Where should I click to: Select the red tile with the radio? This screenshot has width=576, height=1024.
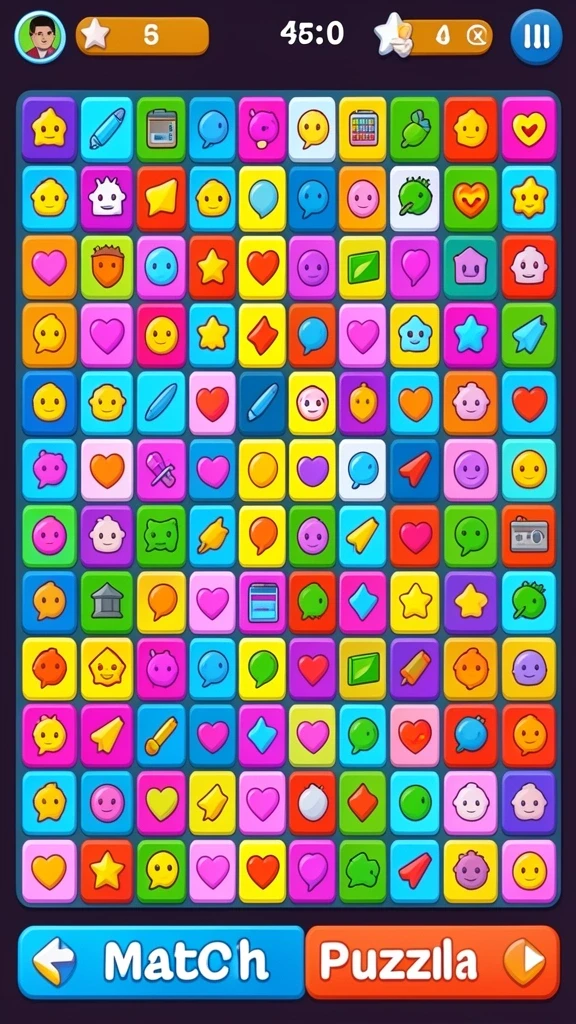529,535
